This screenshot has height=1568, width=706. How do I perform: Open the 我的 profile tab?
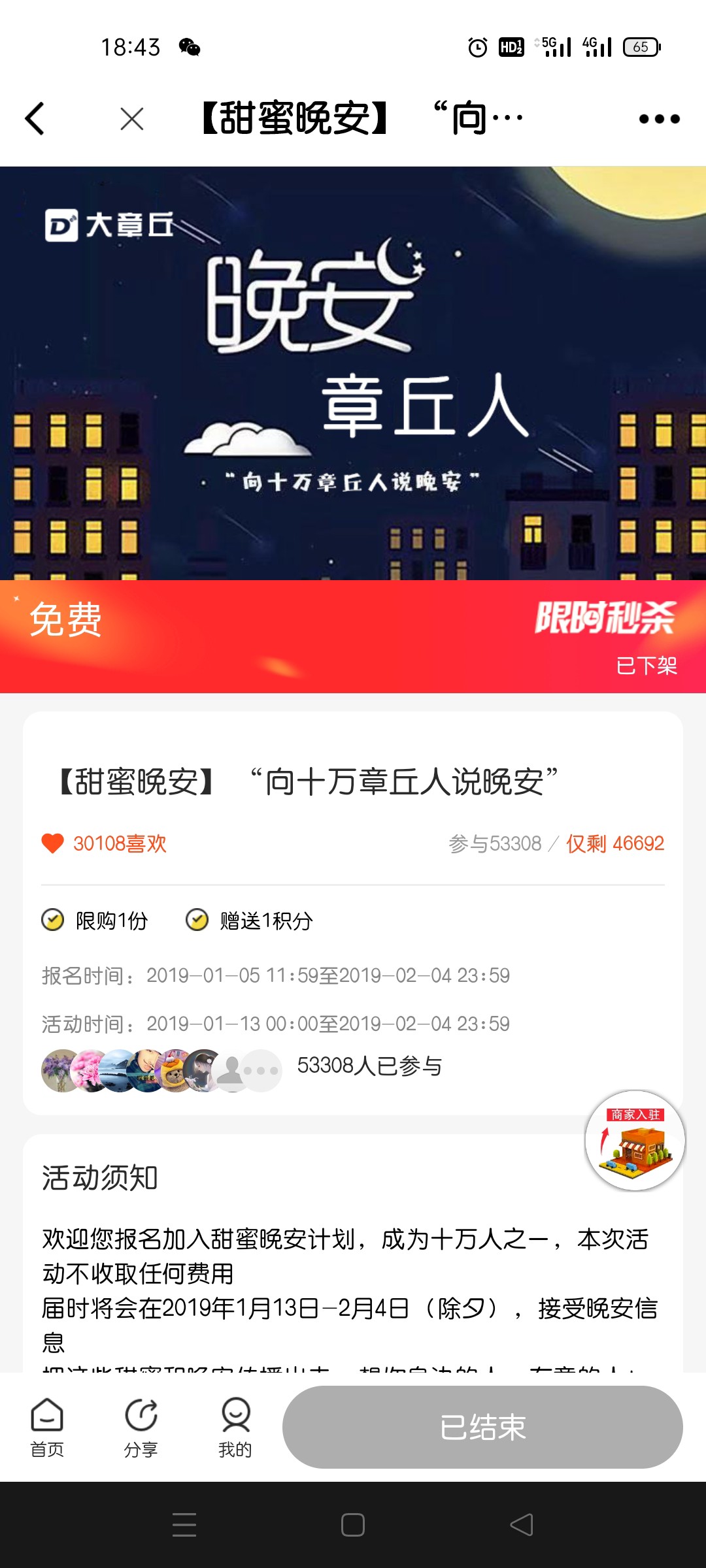point(235,1428)
